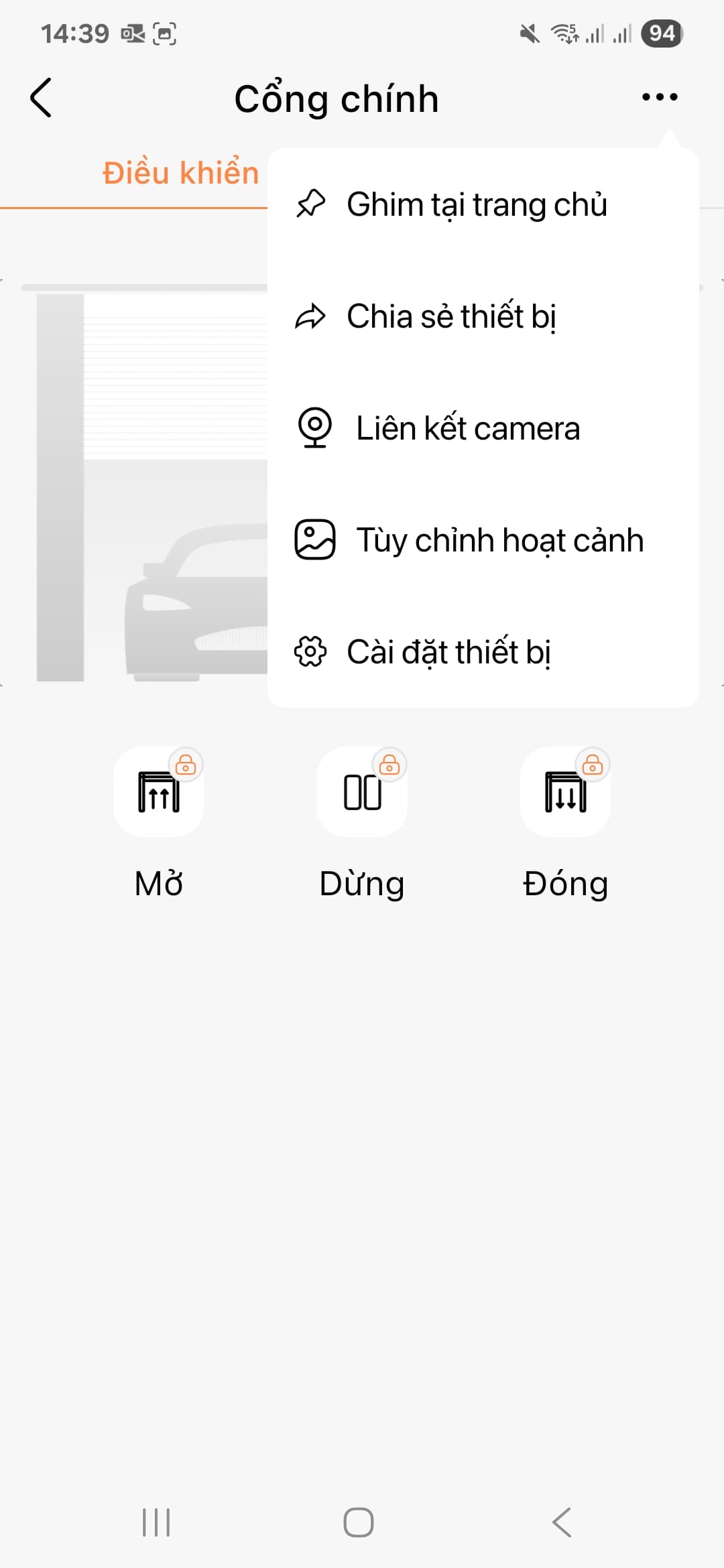Switch to the Điều khiển tab

point(180,172)
